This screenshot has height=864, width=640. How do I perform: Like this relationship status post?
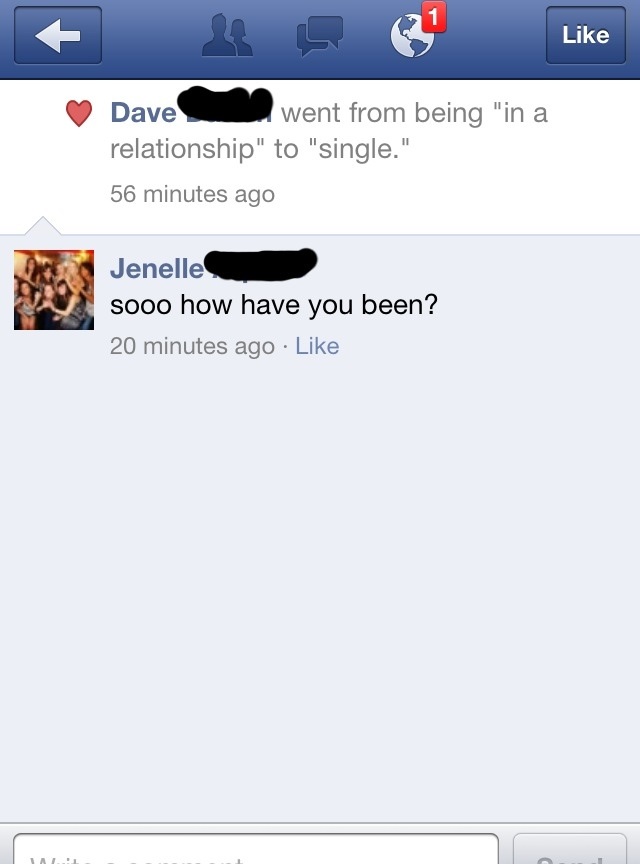[585, 36]
